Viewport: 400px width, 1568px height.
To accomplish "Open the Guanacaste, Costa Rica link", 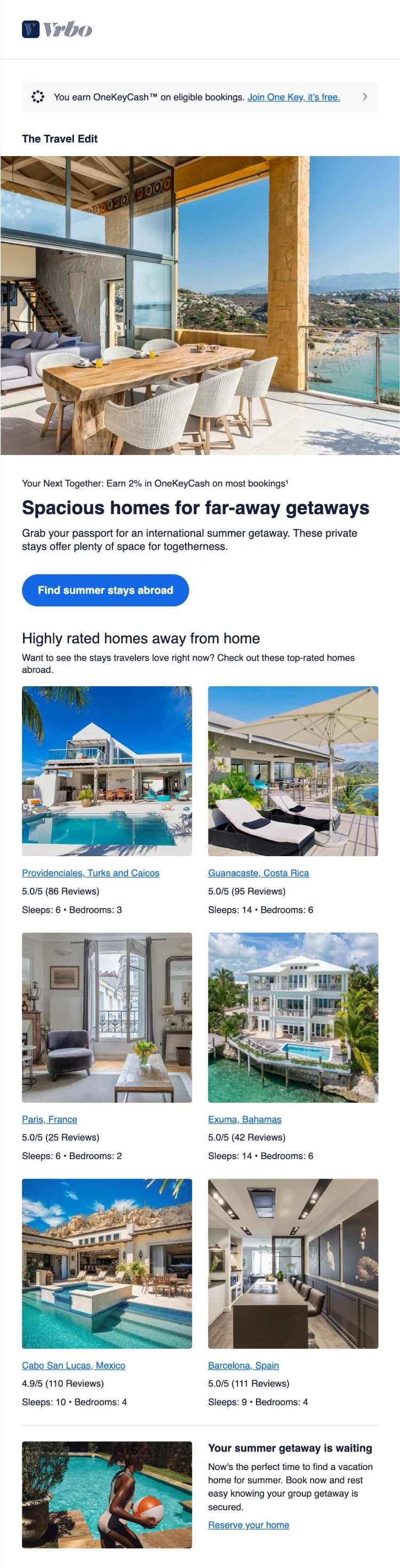I will [x=258, y=872].
